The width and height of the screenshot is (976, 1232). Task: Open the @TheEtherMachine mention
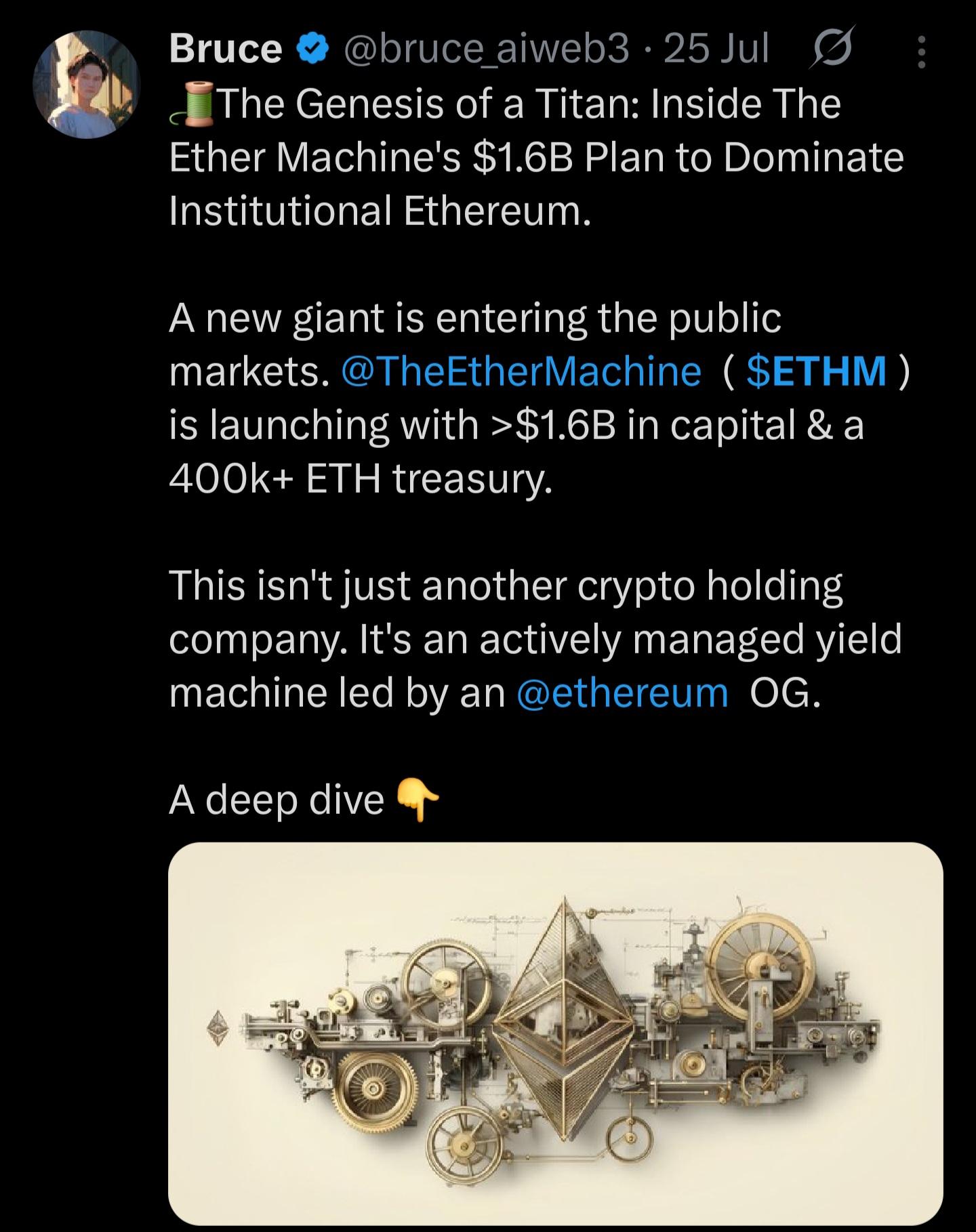point(522,372)
